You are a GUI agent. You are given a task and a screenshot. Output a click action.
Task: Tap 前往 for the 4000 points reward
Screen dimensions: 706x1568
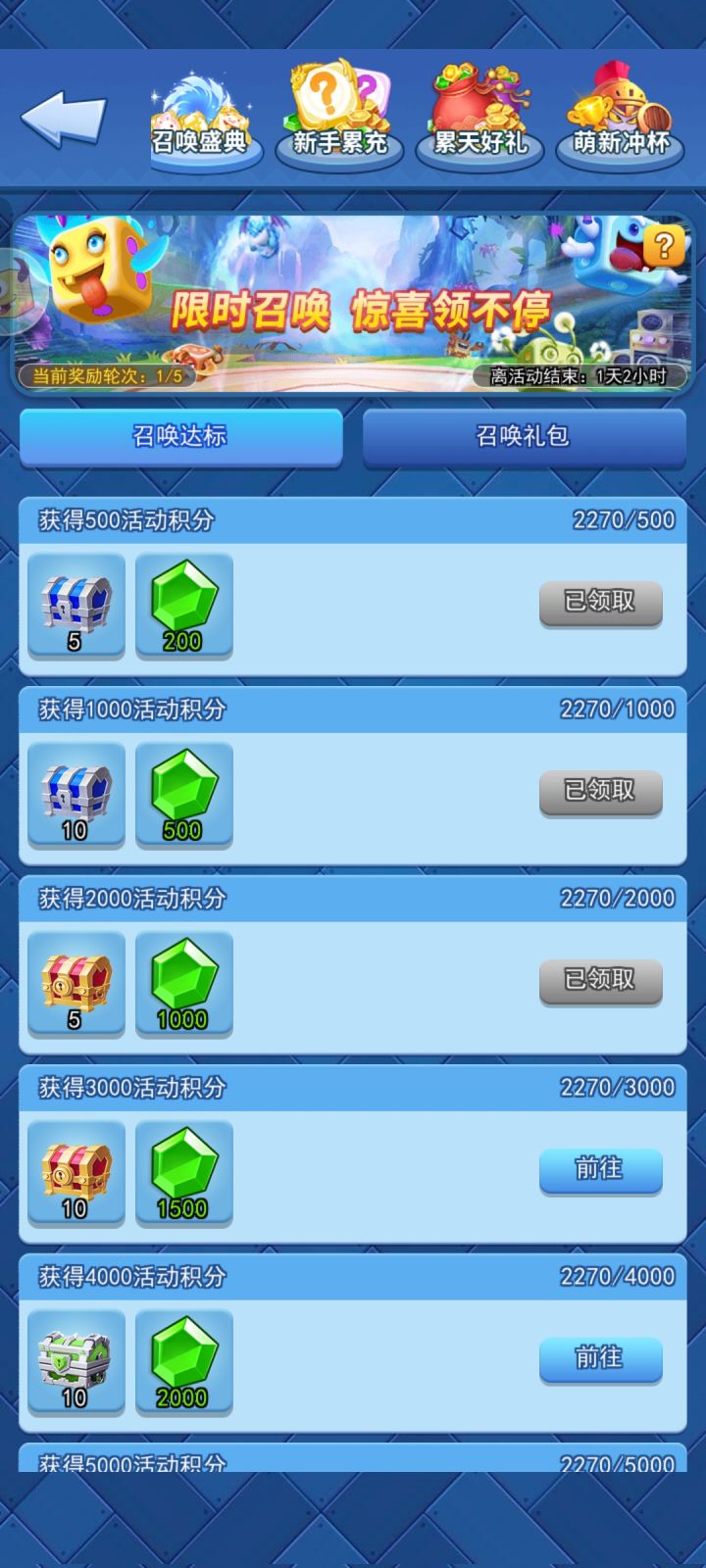[600, 1358]
